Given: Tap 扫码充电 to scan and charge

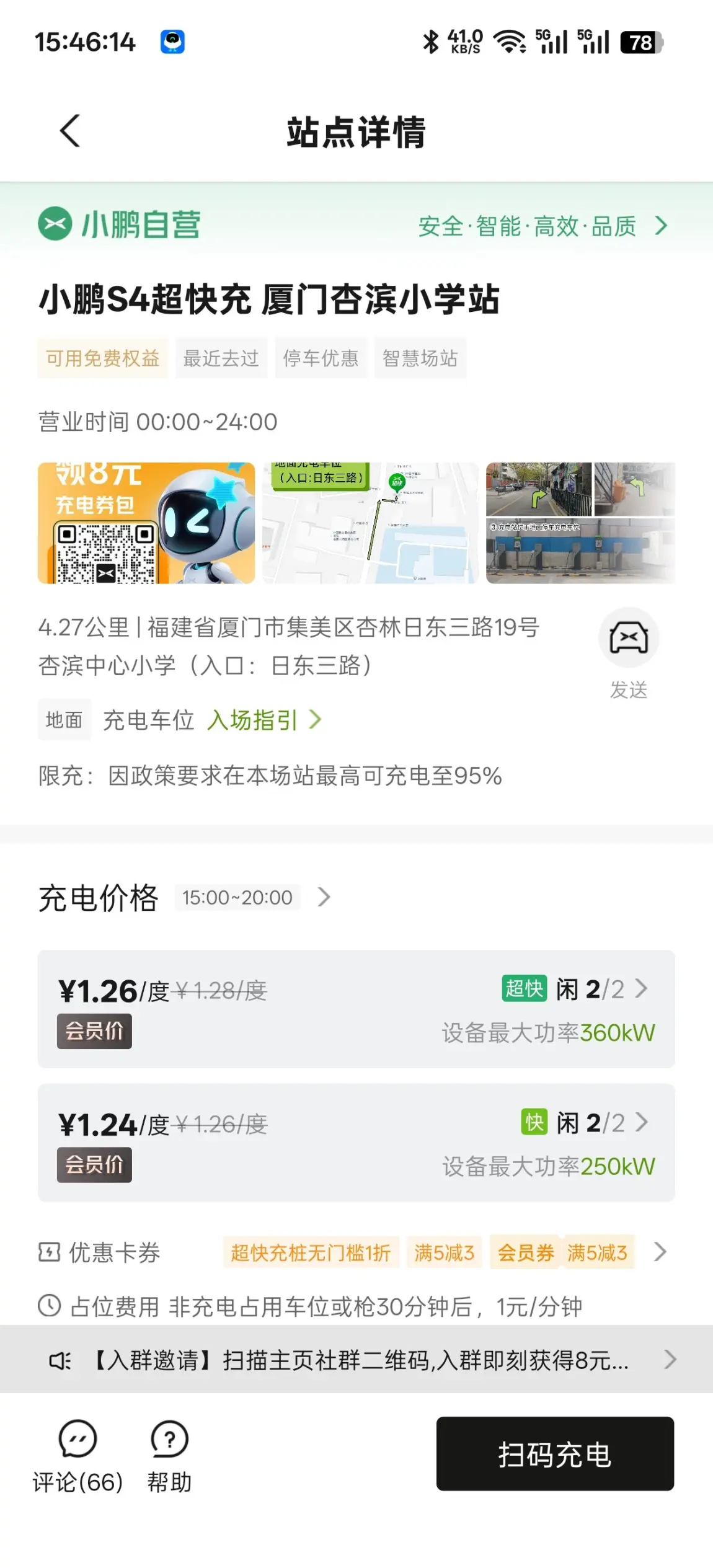Looking at the screenshot, I should tap(555, 1453).
